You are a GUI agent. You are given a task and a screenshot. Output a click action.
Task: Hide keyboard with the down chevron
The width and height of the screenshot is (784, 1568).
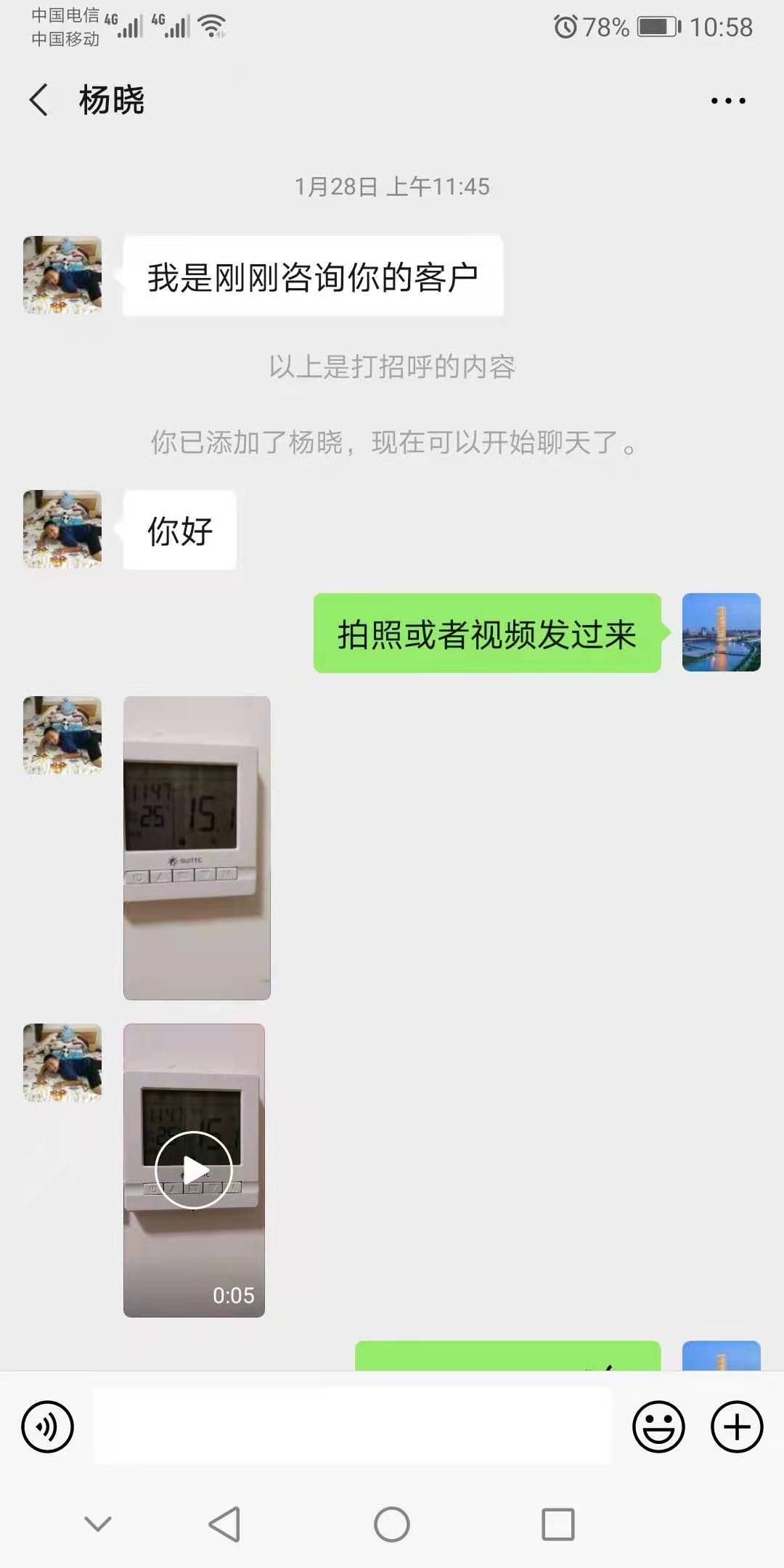click(98, 1523)
